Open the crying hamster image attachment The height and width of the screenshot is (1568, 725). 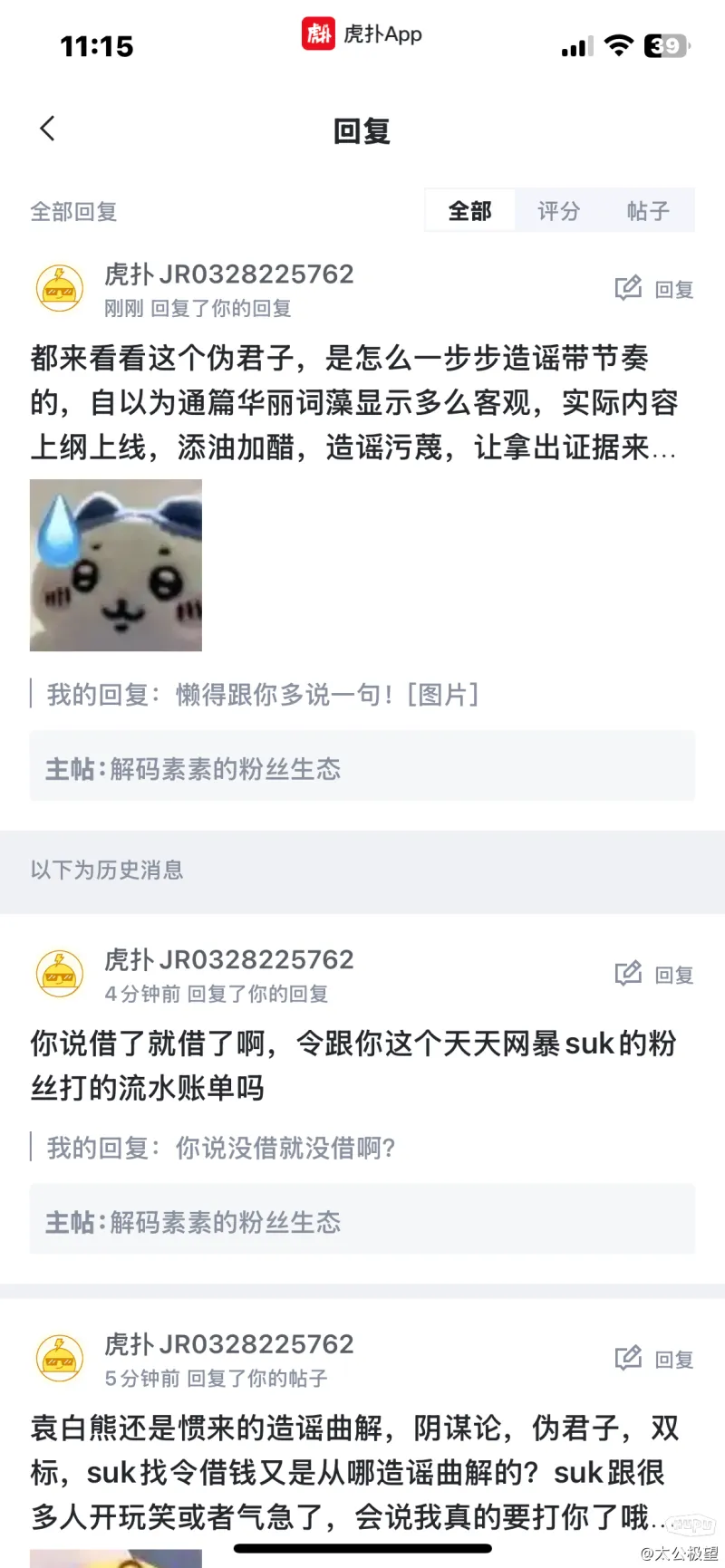tap(116, 565)
